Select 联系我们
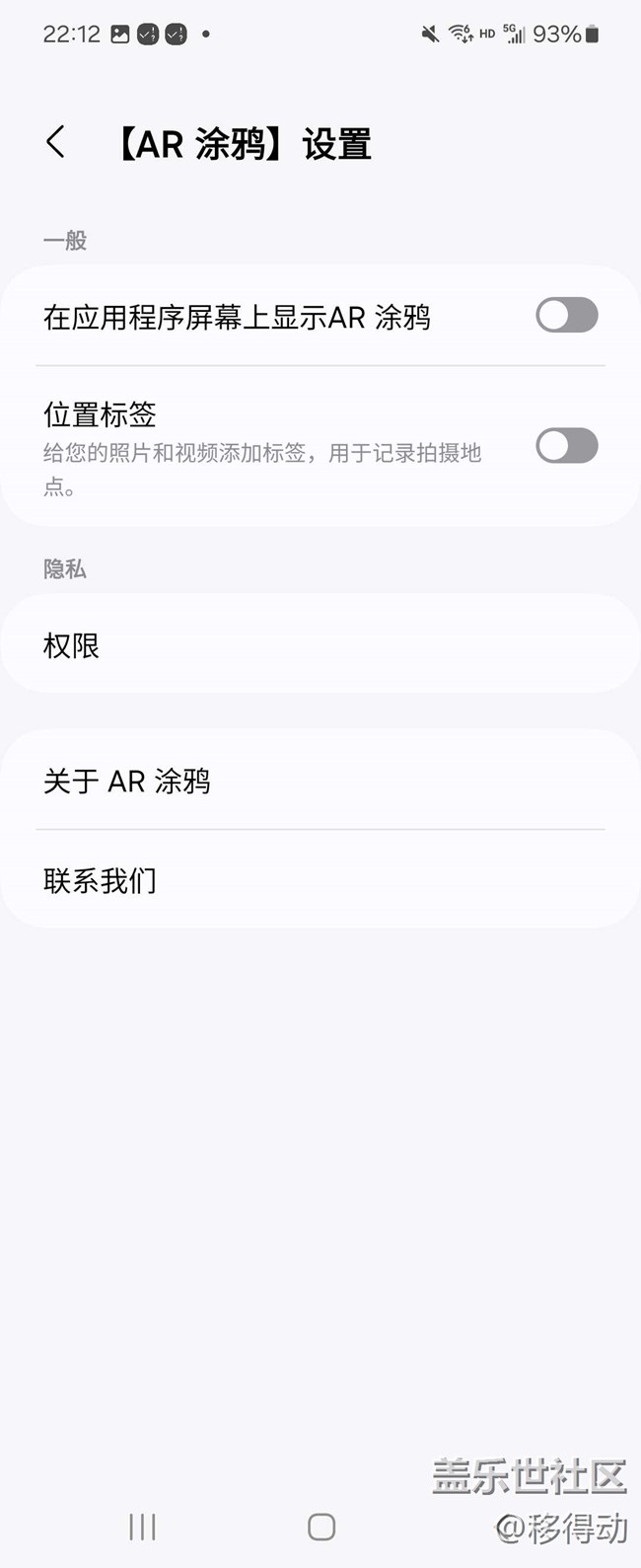 pos(320,880)
